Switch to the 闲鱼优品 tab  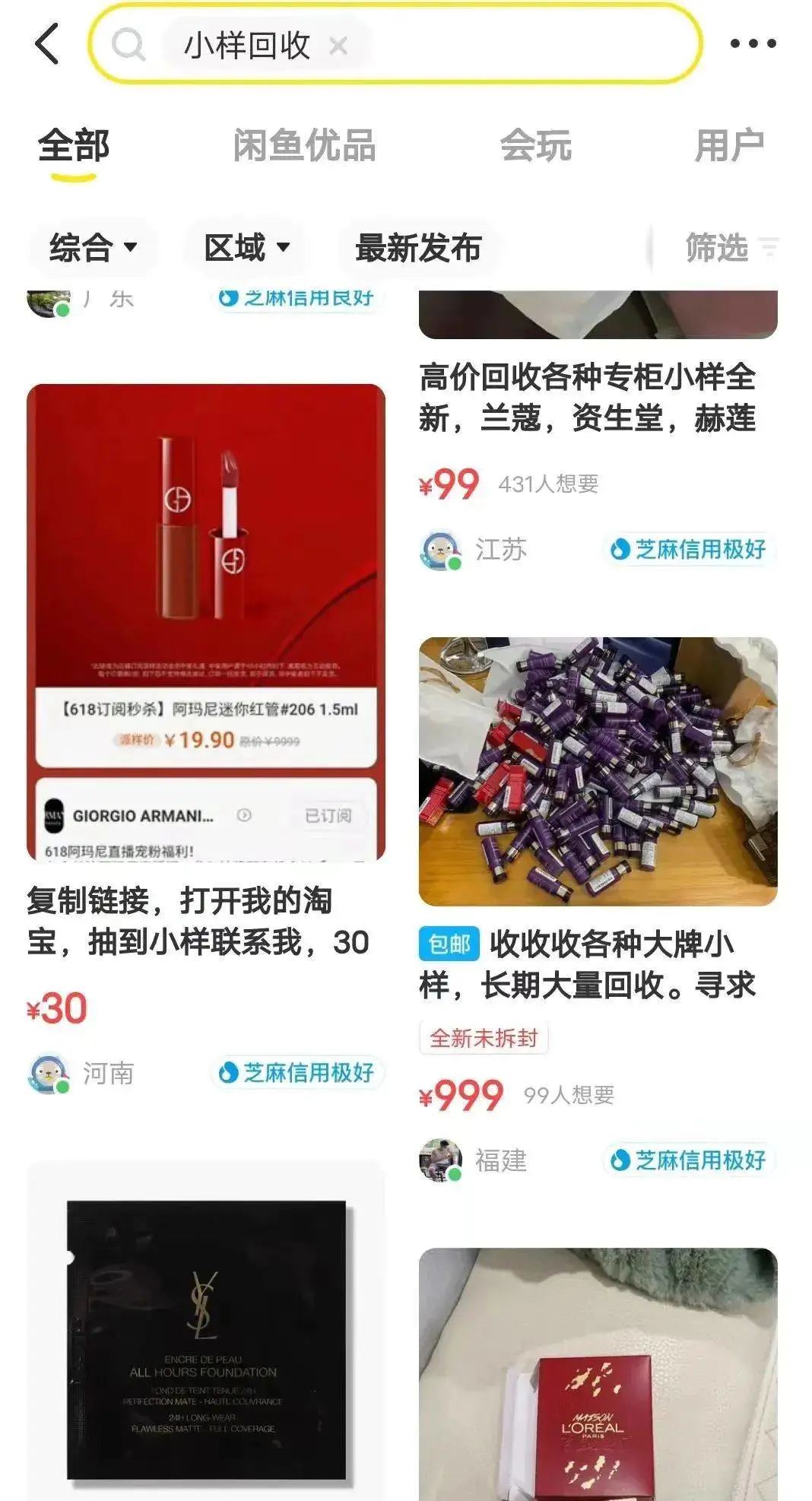coord(304,145)
